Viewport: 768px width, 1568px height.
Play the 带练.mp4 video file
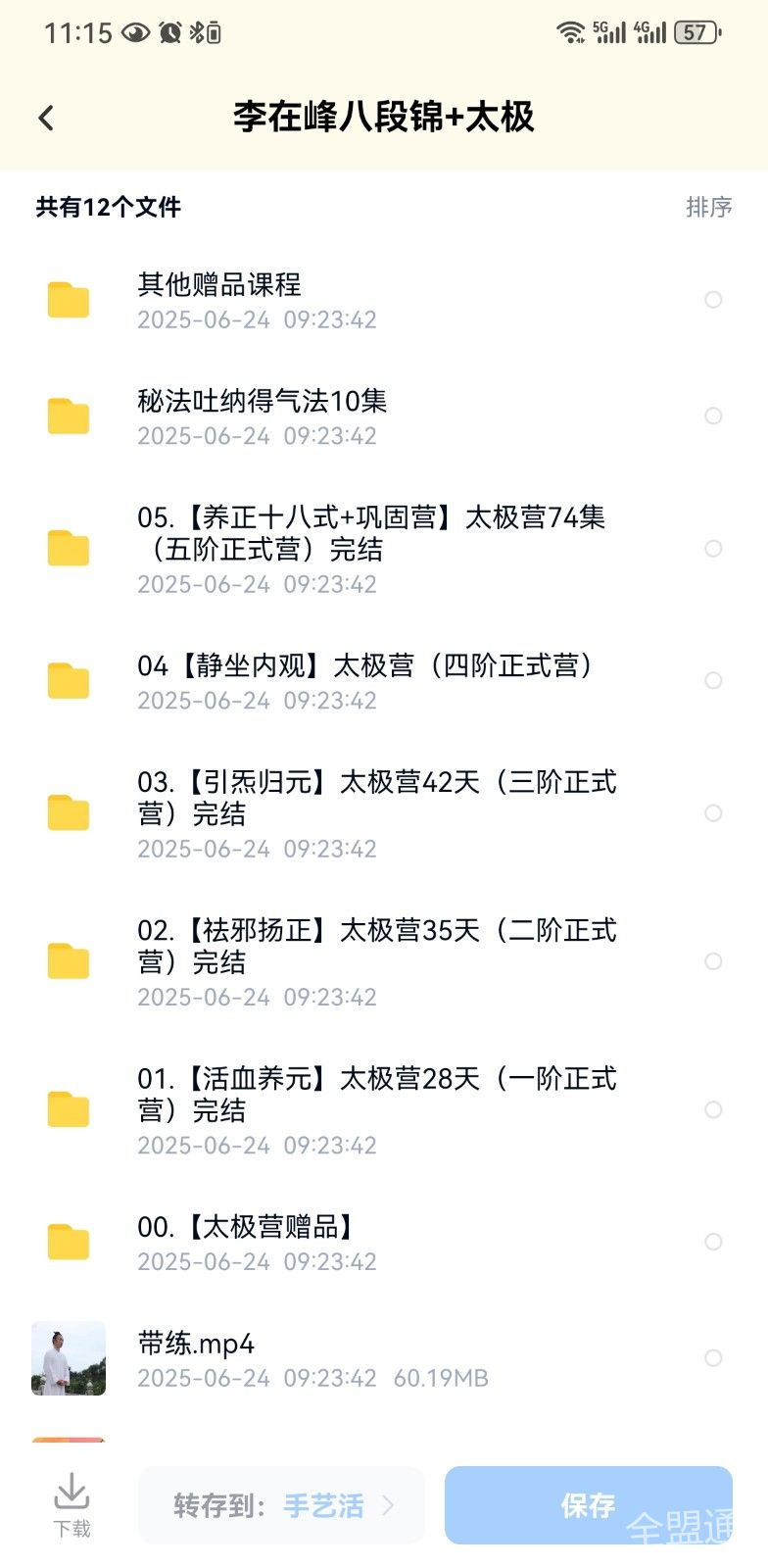(196, 1344)
